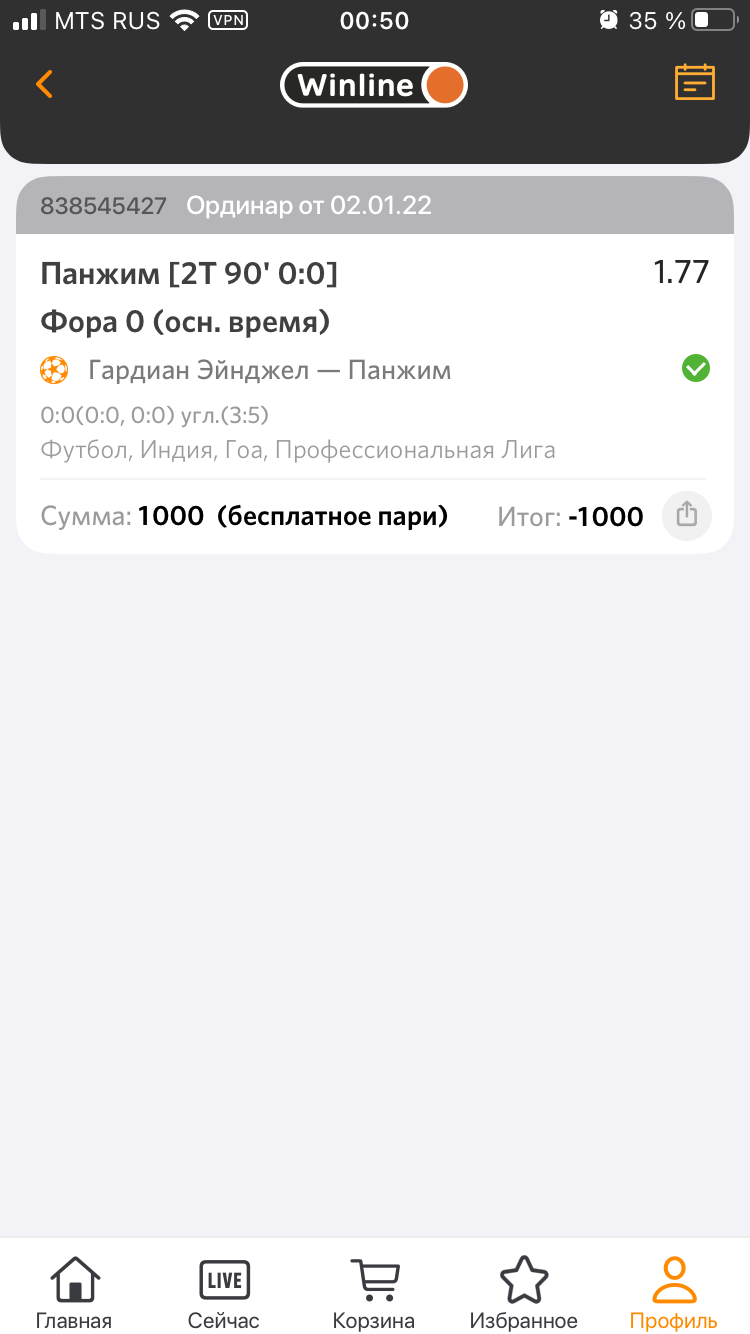Open the calendar filter icon
The image size is (750, 1334).
click(x=695, y=83)
